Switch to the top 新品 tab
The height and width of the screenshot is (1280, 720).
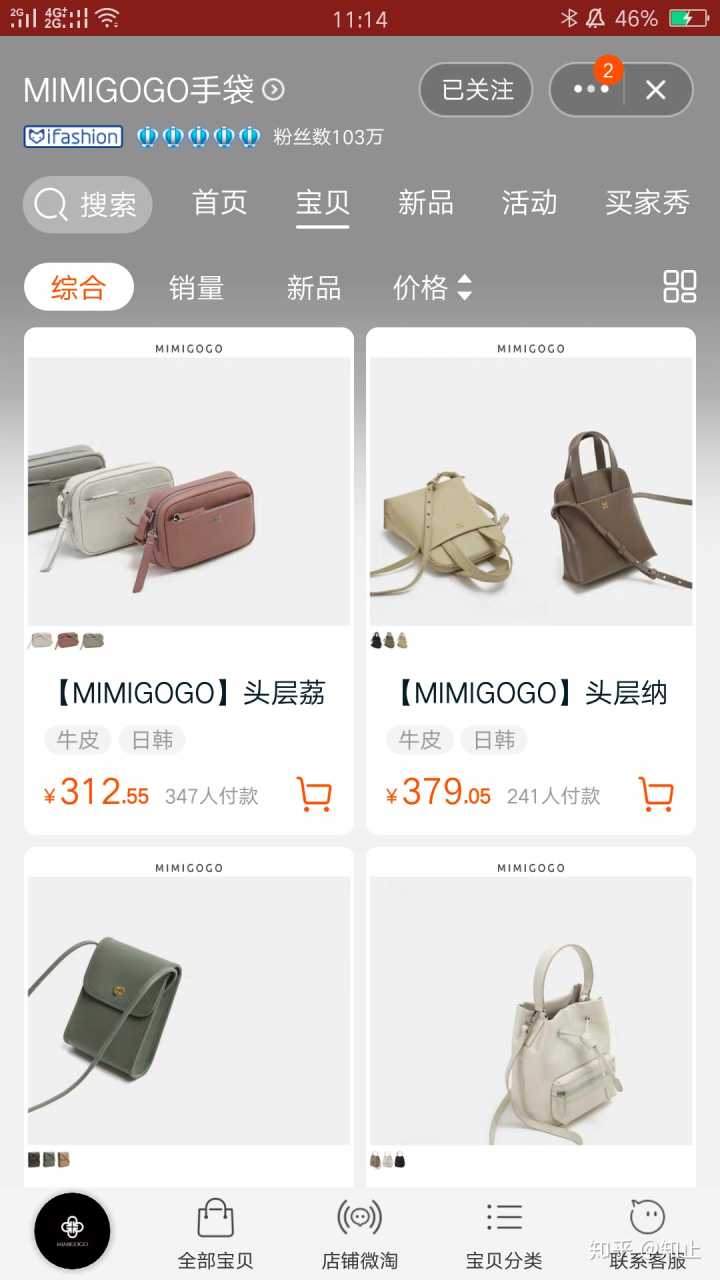click(x=426, y=203)
